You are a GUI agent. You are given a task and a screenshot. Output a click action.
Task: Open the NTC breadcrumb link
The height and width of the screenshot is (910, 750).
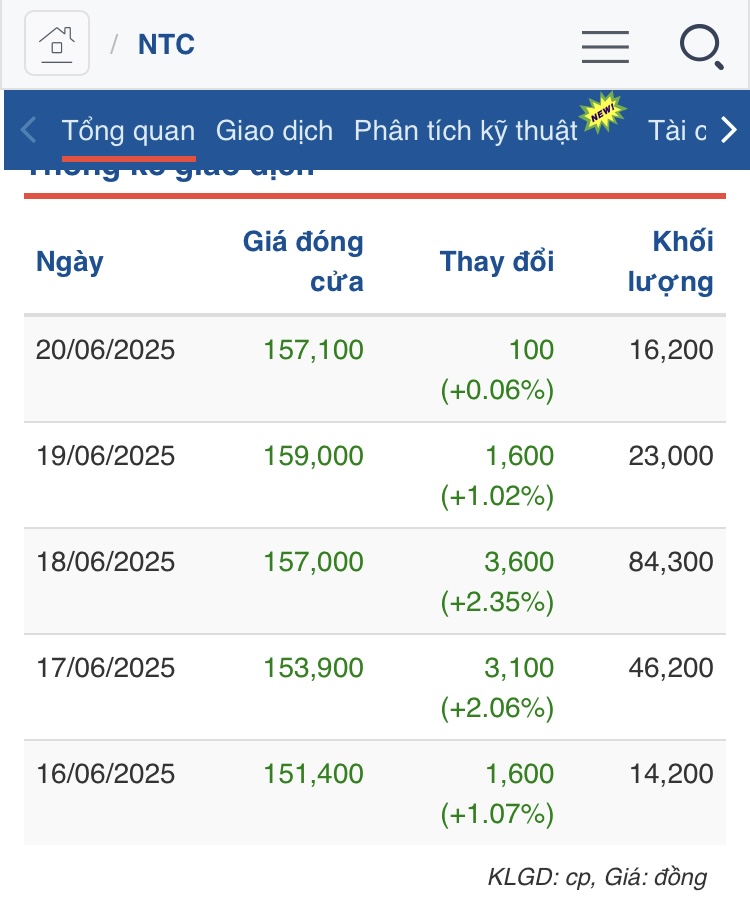click(166, 45)
